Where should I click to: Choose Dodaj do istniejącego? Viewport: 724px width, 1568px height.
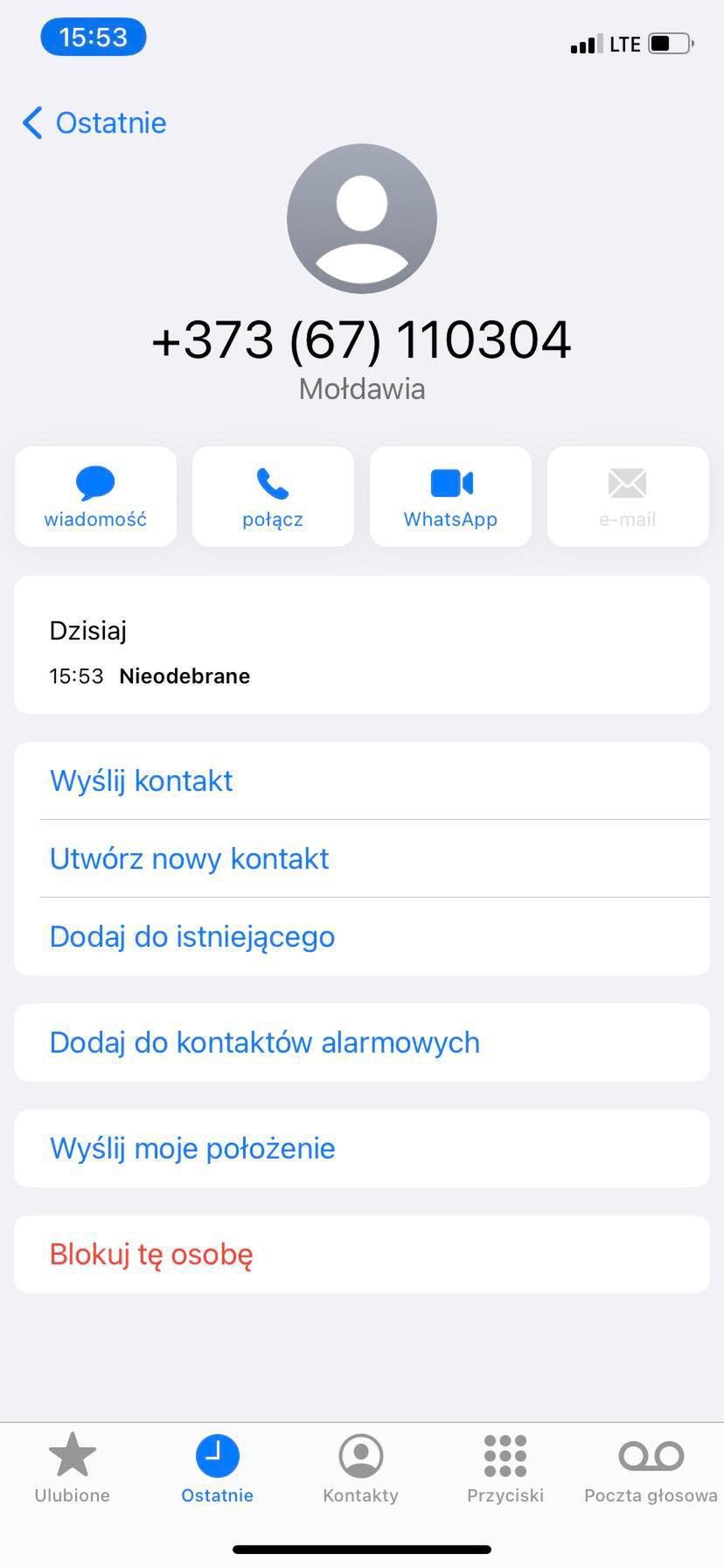[x=191, y=936]
